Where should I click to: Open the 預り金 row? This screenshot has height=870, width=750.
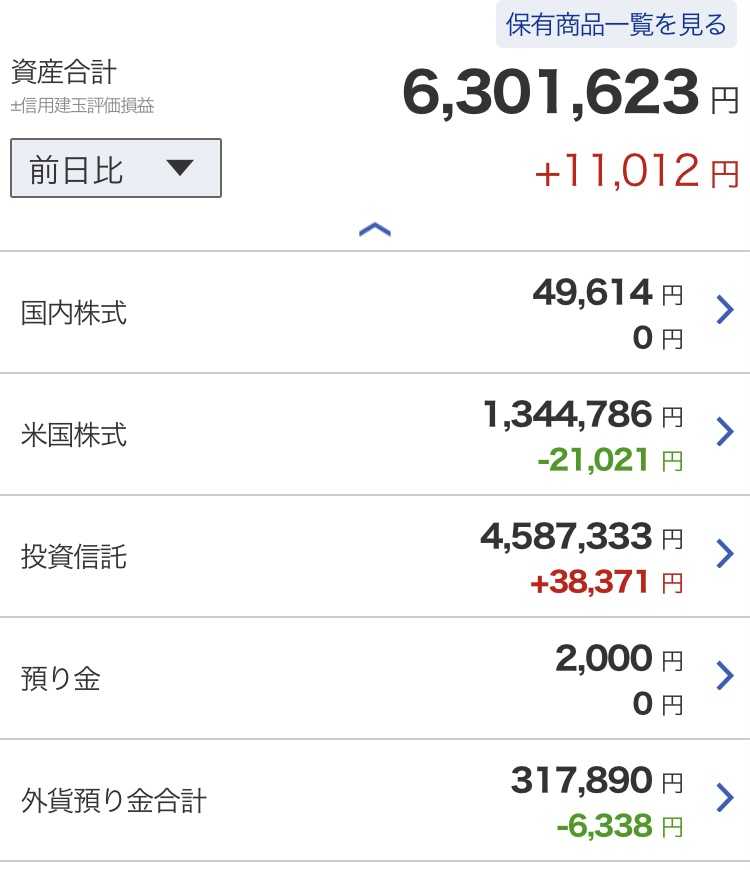(x=375, y=679)
